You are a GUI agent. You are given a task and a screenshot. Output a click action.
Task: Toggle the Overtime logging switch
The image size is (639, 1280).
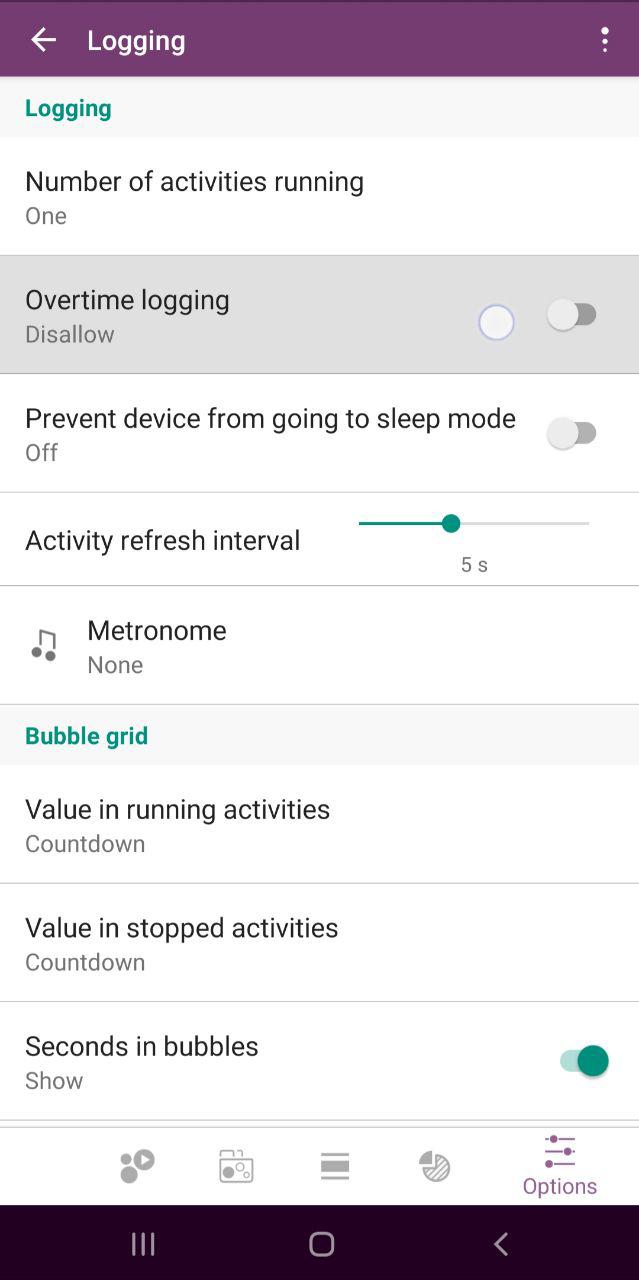point(573,315)
